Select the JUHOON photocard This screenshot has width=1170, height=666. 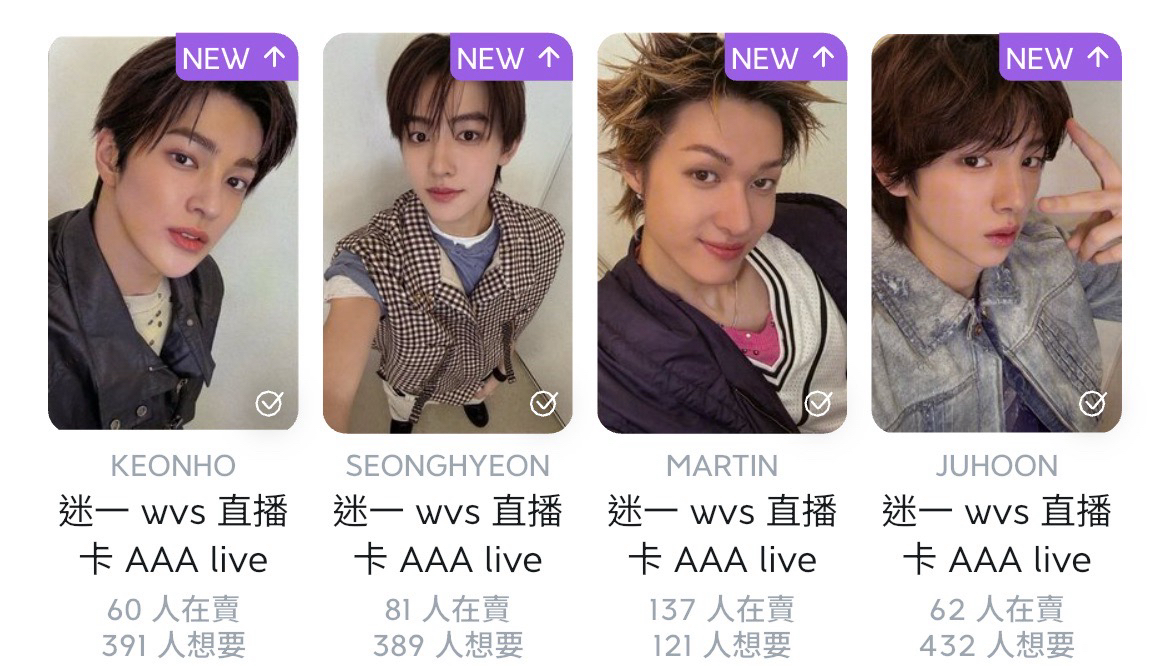996,235
